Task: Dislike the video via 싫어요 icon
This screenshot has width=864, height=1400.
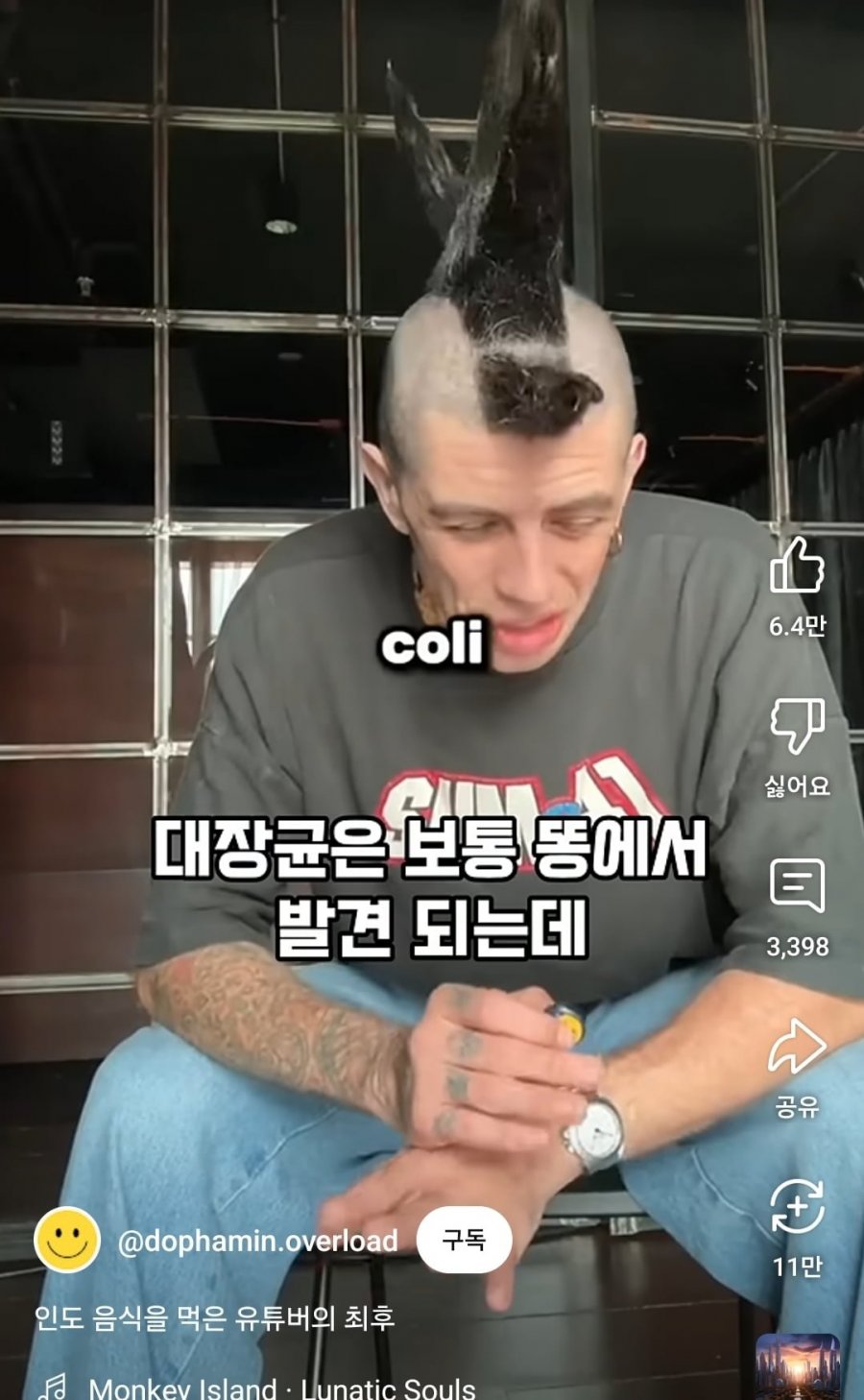Action: pos(797,726)
